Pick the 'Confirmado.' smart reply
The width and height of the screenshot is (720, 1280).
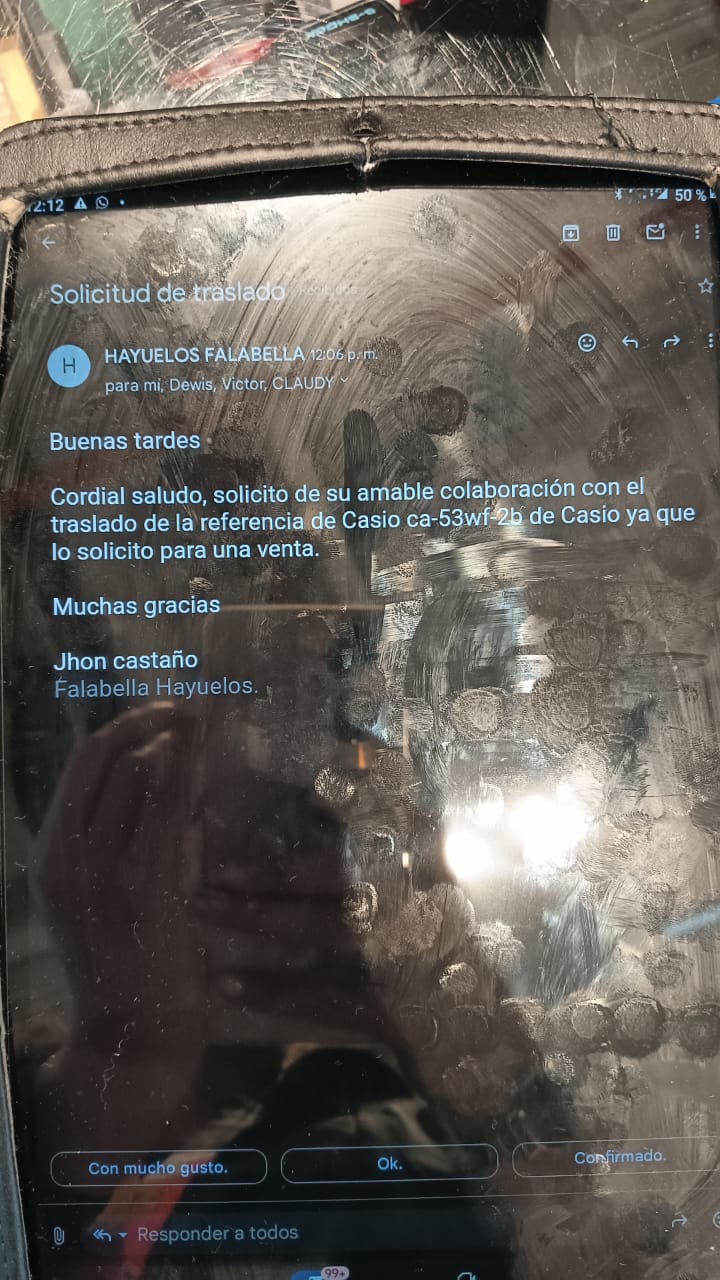point(616,1157)
